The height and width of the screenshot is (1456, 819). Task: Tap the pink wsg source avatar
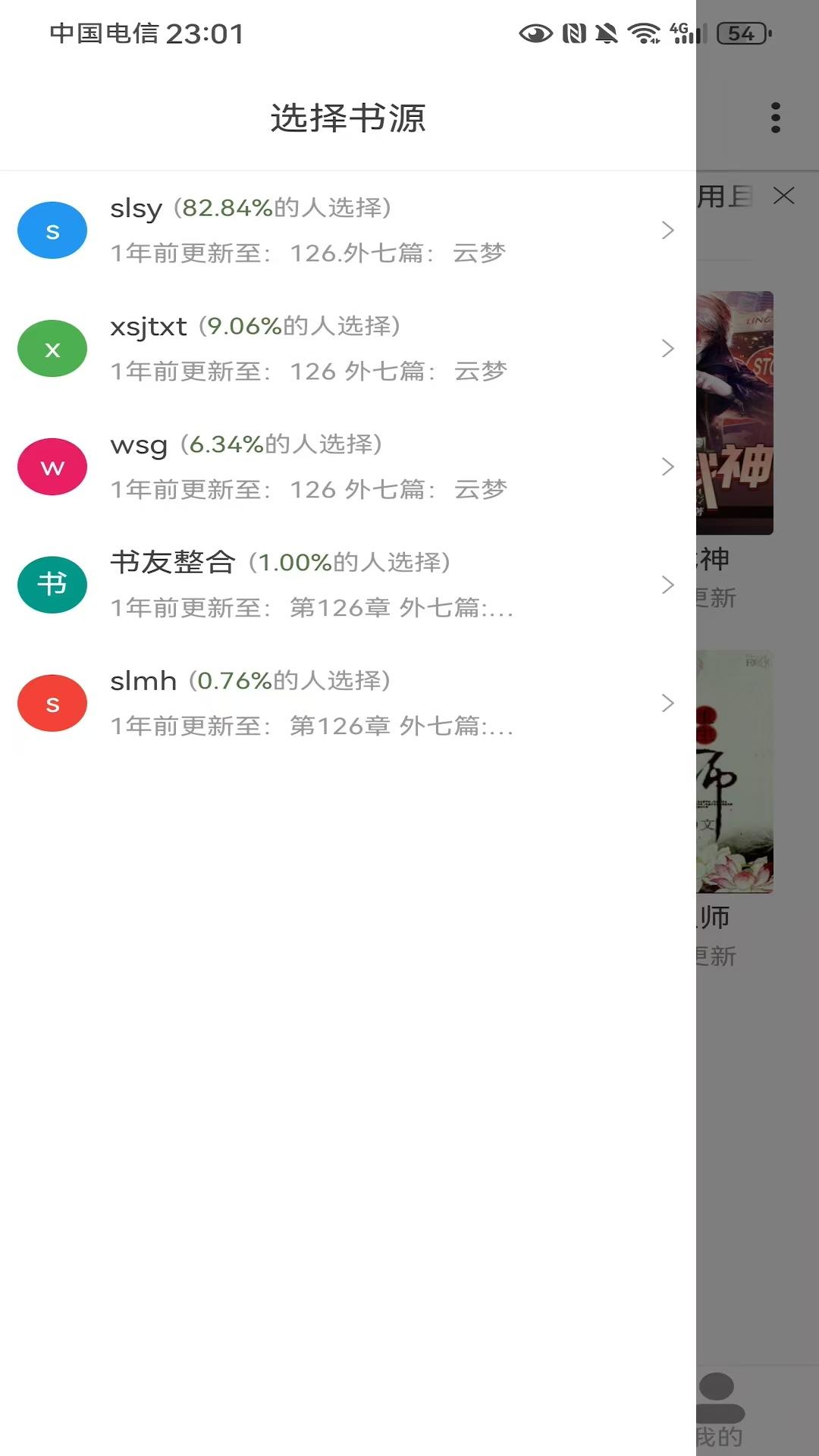pyautogui.click(x=52, y=466)
